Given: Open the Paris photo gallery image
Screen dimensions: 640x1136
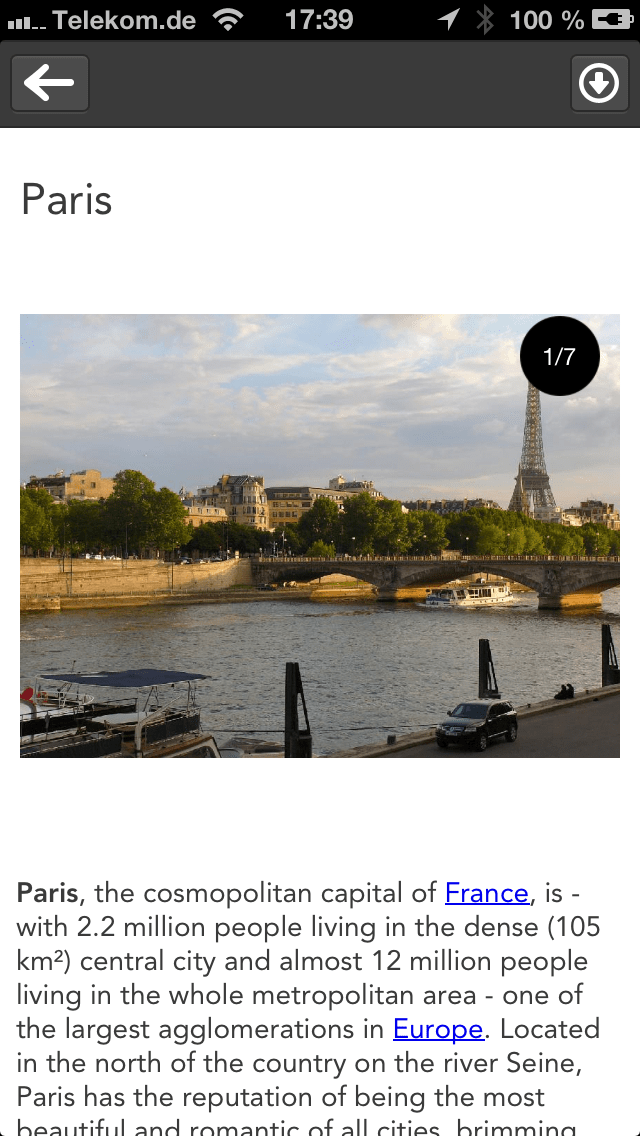Looking at the screenshot, I should [320, 535].
